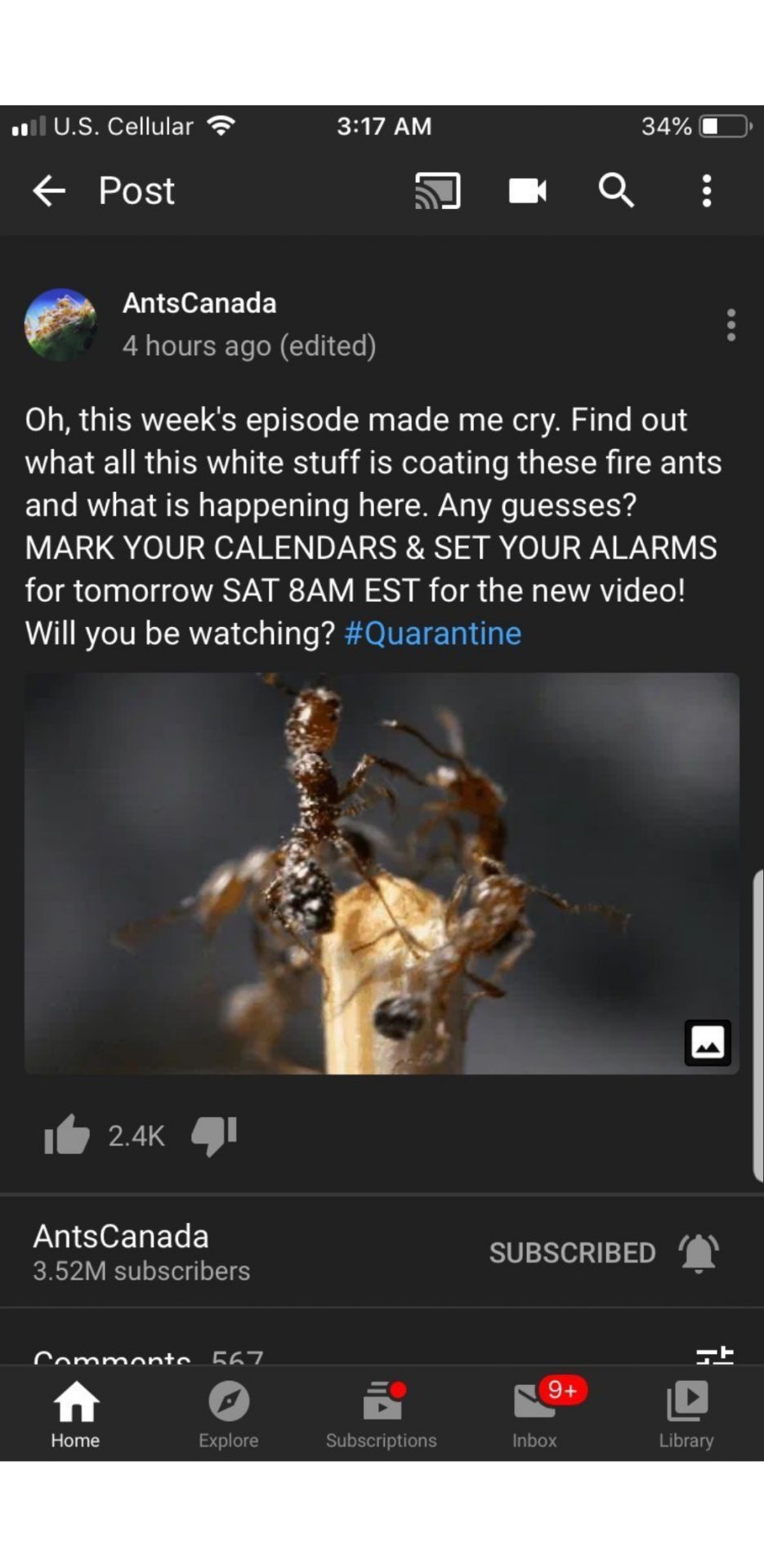The height and width of the screenshot is (1568, 764).
Task: Cast to a device
Action: (437, 191)
